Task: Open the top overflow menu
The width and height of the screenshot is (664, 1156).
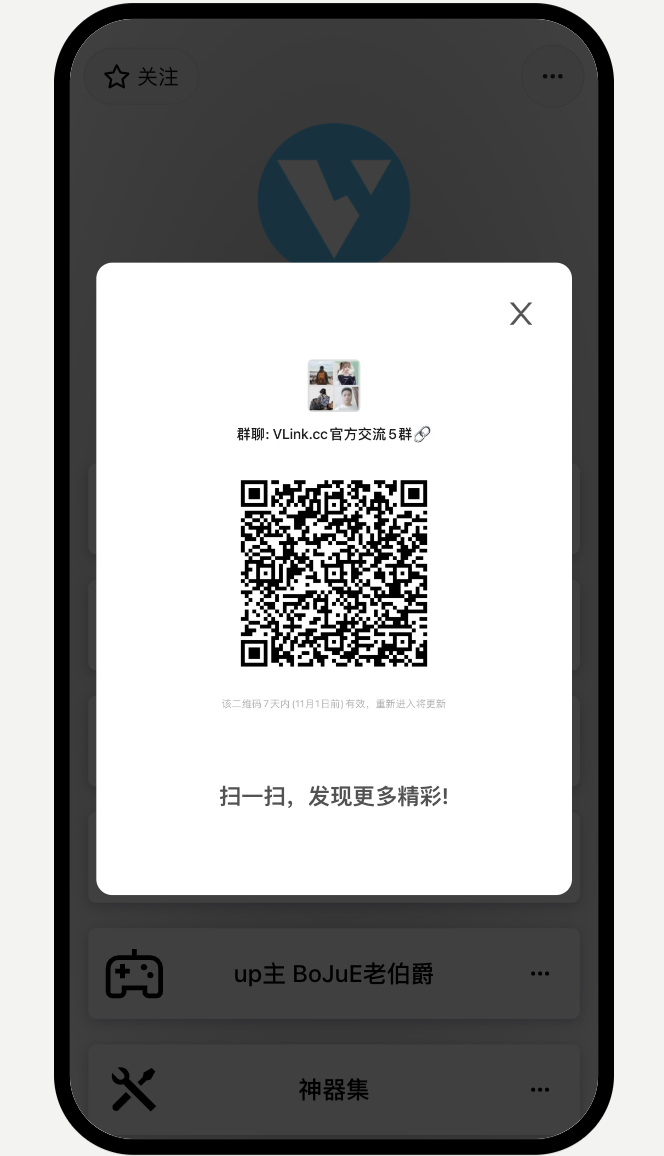Action: pyautogui.click(x=552, y=77)
